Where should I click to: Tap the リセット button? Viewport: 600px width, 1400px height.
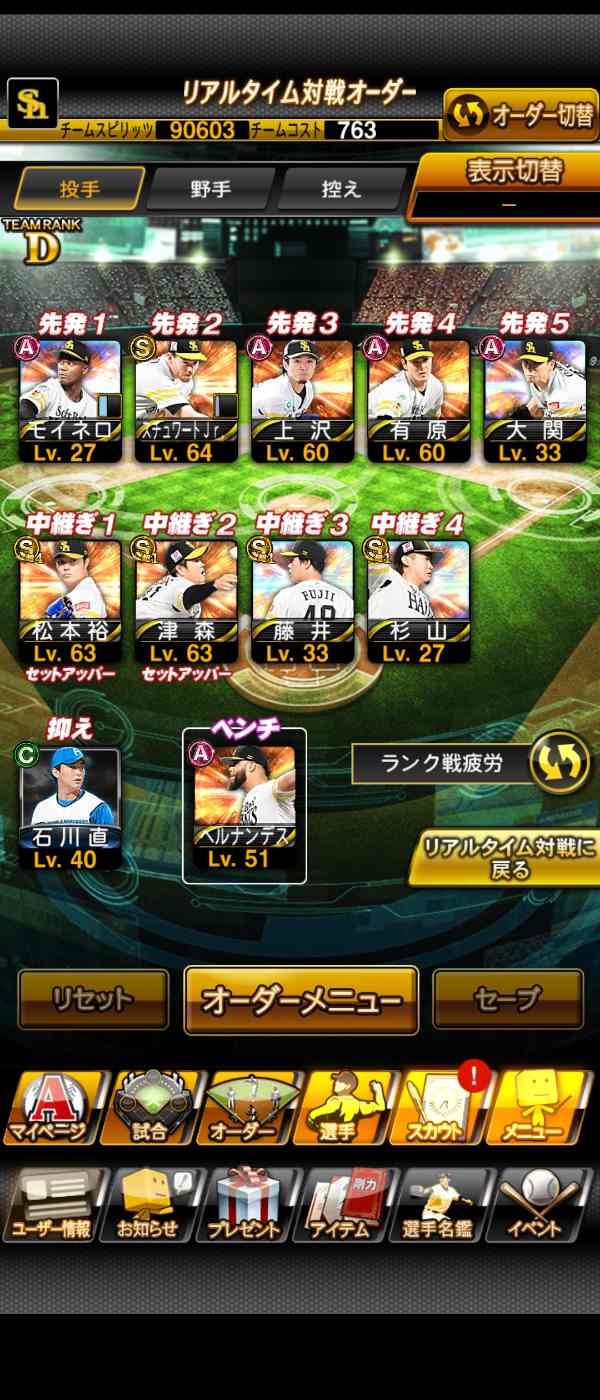point(93,999)
